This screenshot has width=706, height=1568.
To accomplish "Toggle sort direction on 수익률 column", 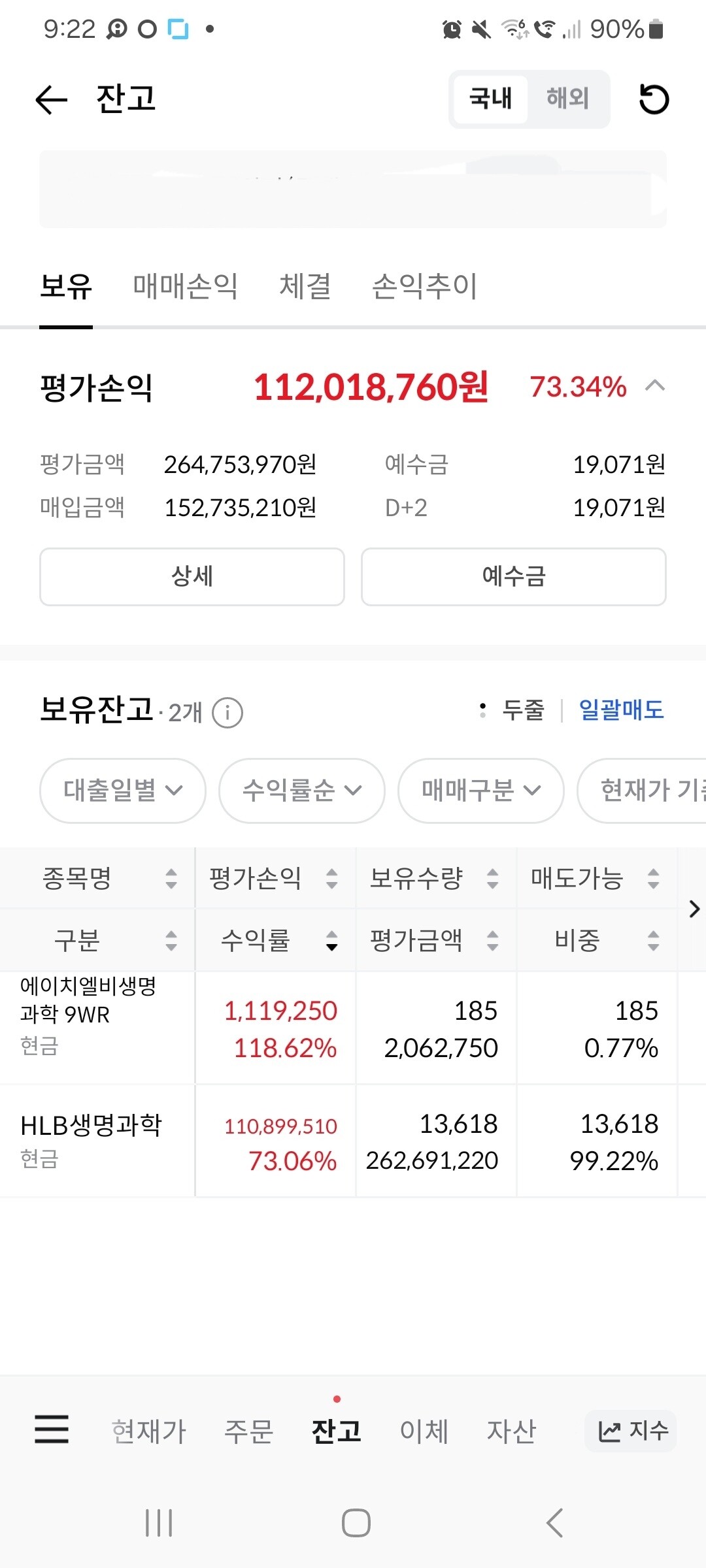I will click(x=333, y=941).
